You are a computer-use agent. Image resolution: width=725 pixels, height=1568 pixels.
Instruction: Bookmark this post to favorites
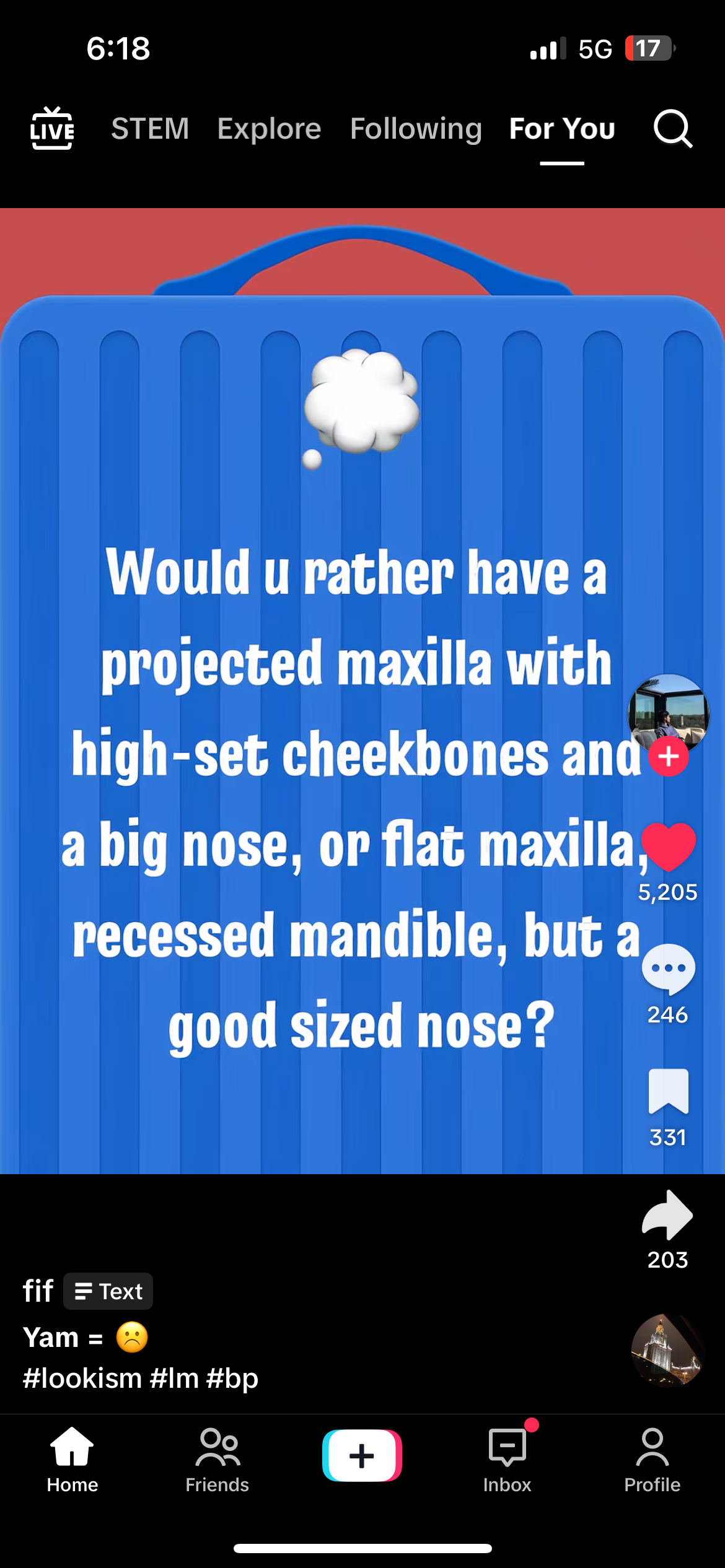pos(668,1091)
